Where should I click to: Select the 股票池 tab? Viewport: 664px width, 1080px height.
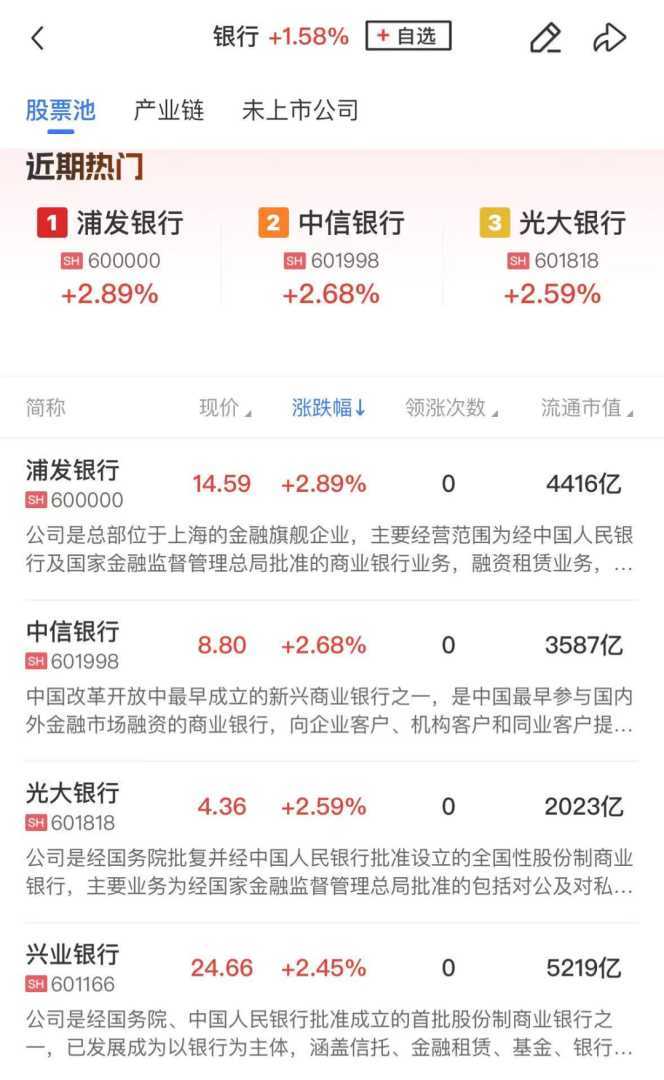tap(60, 110)
